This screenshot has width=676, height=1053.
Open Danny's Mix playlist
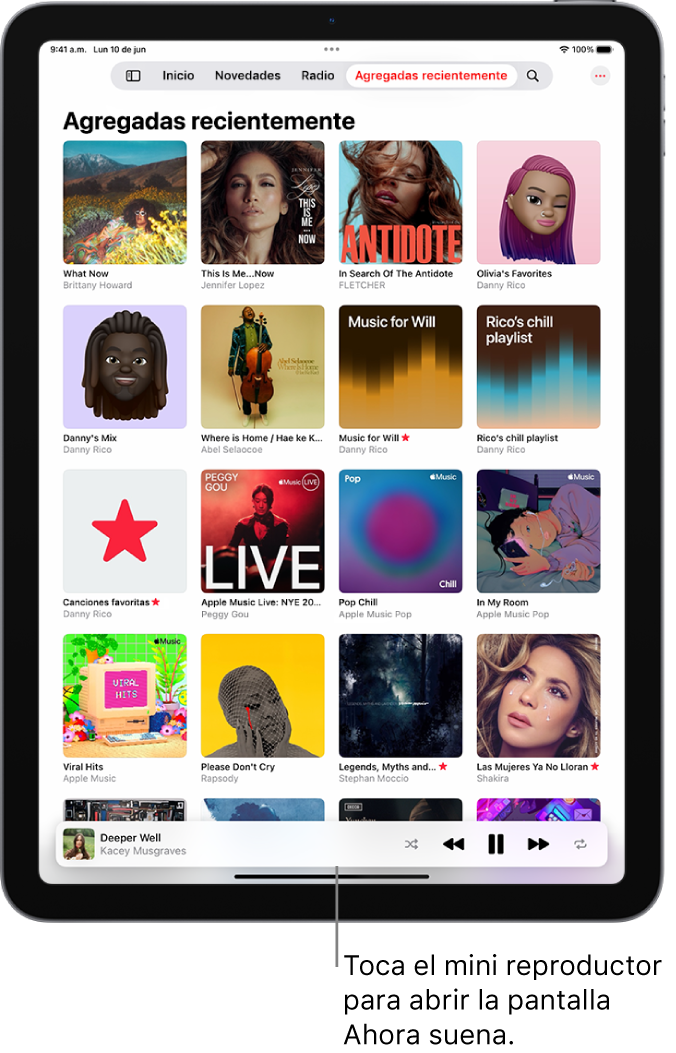click(125, 367)
